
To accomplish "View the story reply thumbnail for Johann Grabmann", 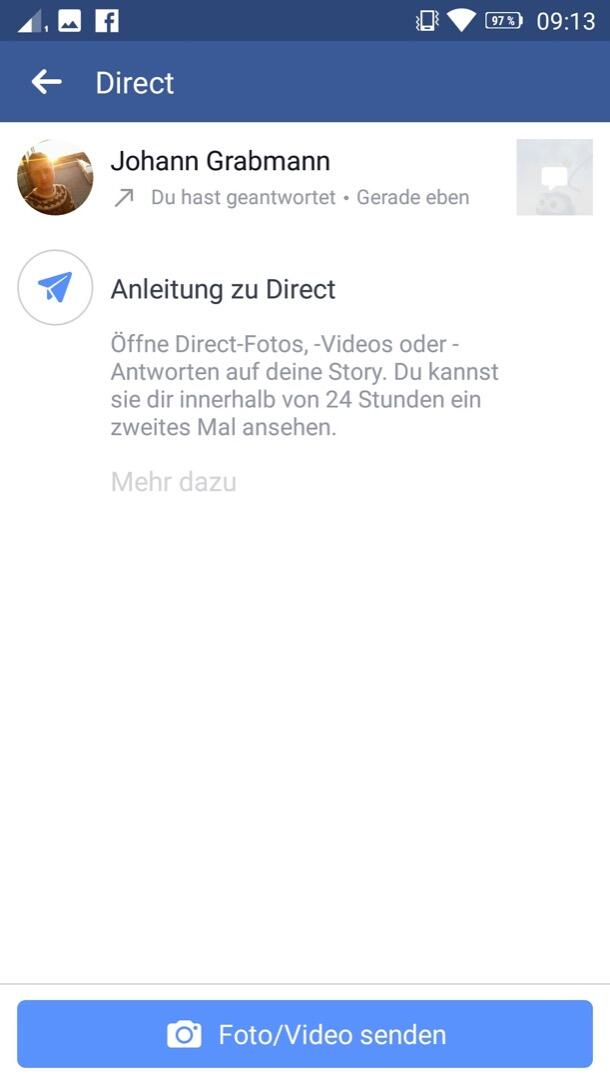I will click(x=554, y=178).
